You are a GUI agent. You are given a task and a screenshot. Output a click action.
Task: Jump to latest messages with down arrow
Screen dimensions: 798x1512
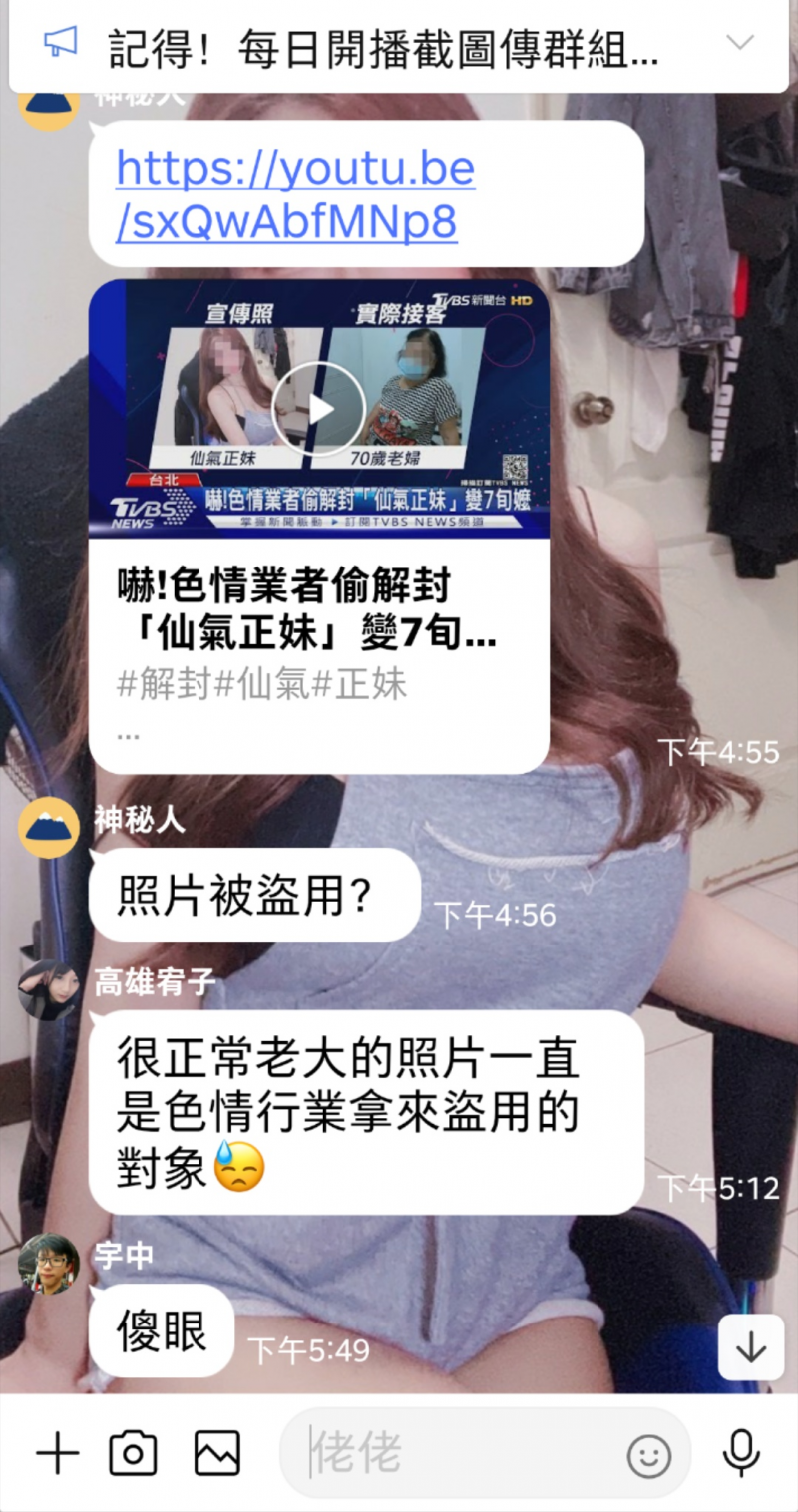coord(750,1347)
